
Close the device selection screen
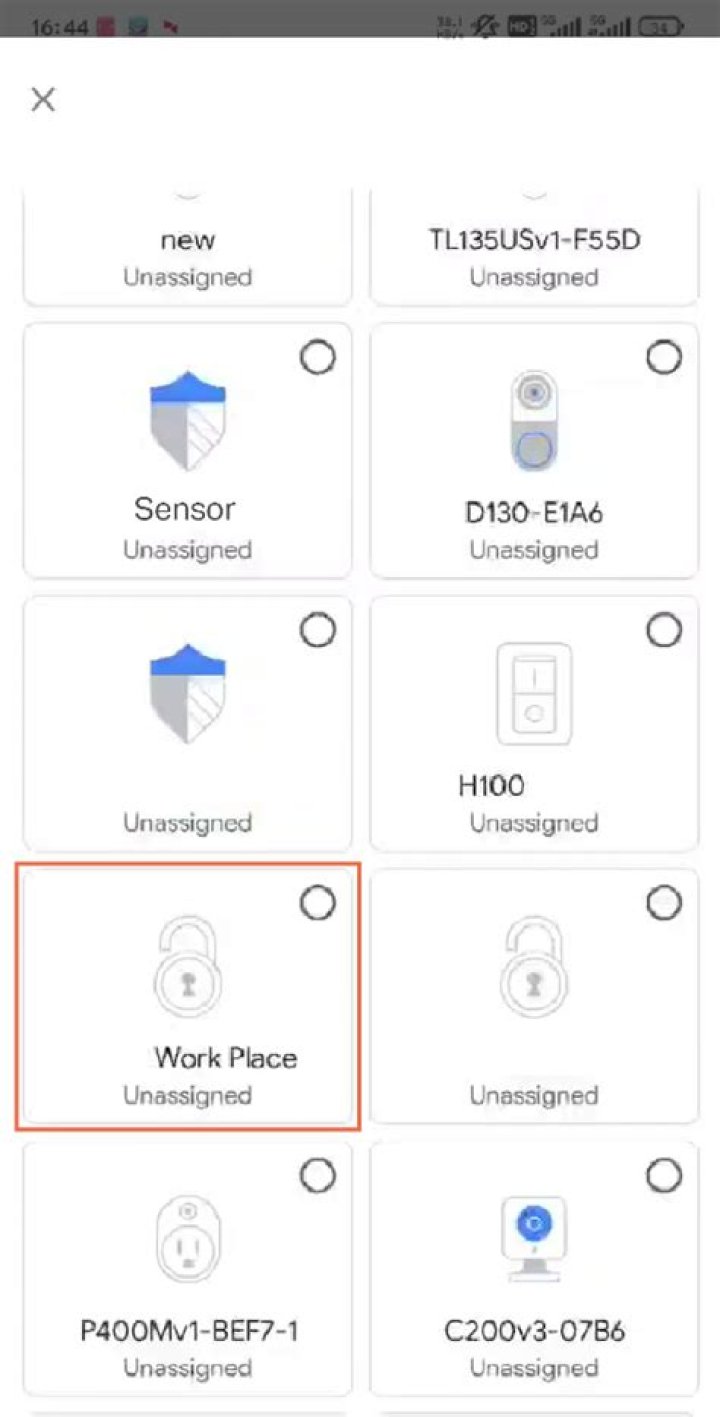click(43, 99)
